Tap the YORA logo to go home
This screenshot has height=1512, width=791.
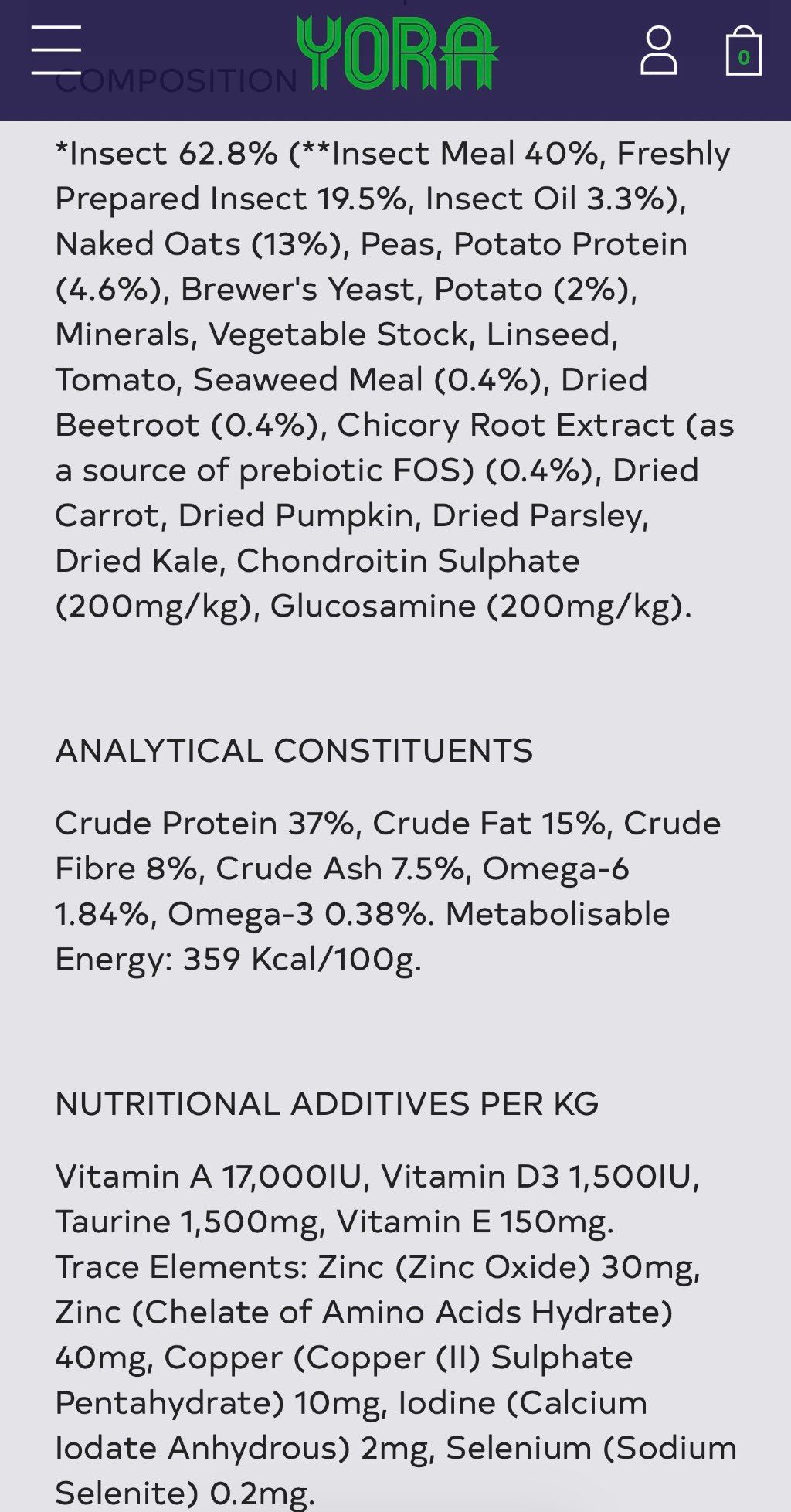click(x=397, y=53)
